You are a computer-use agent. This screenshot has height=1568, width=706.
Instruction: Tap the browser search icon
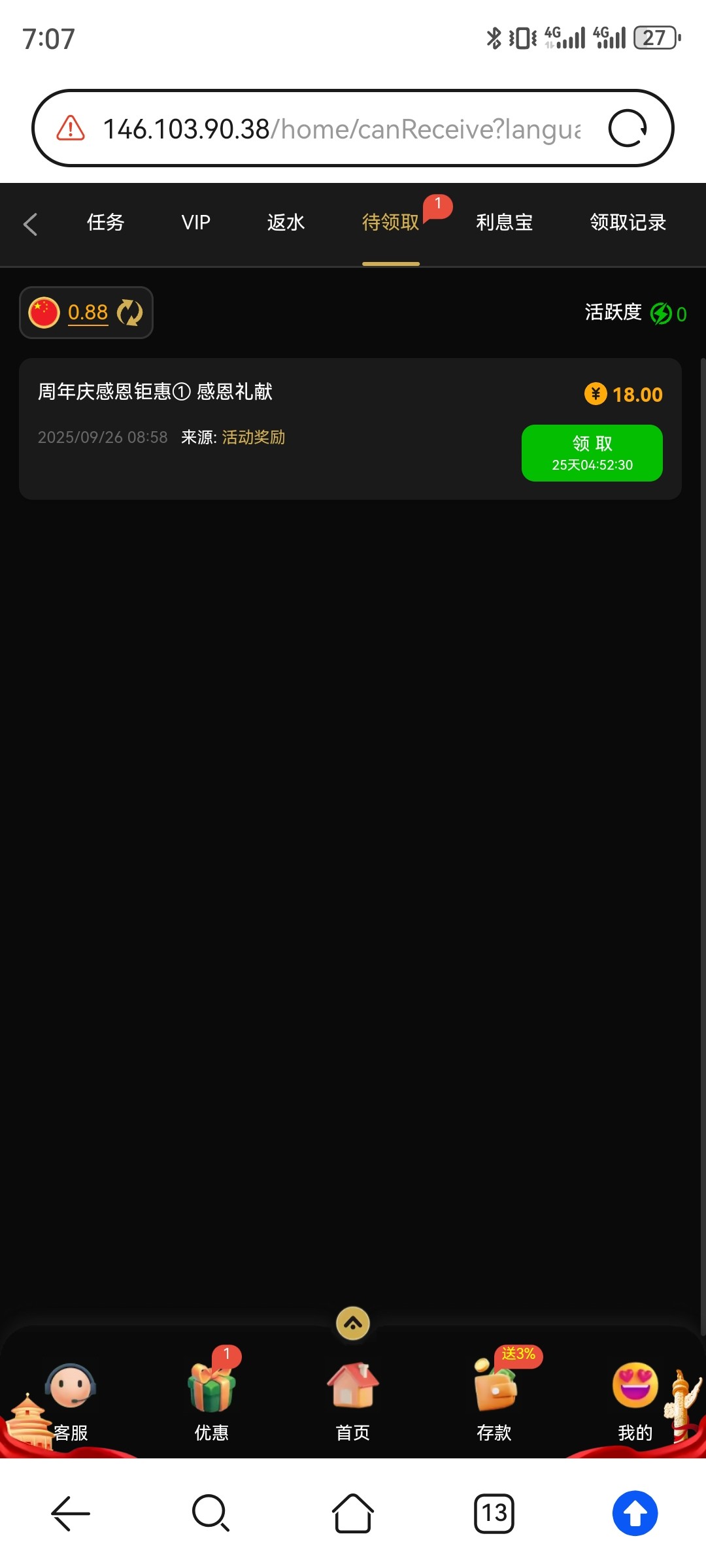(210, 1513)
